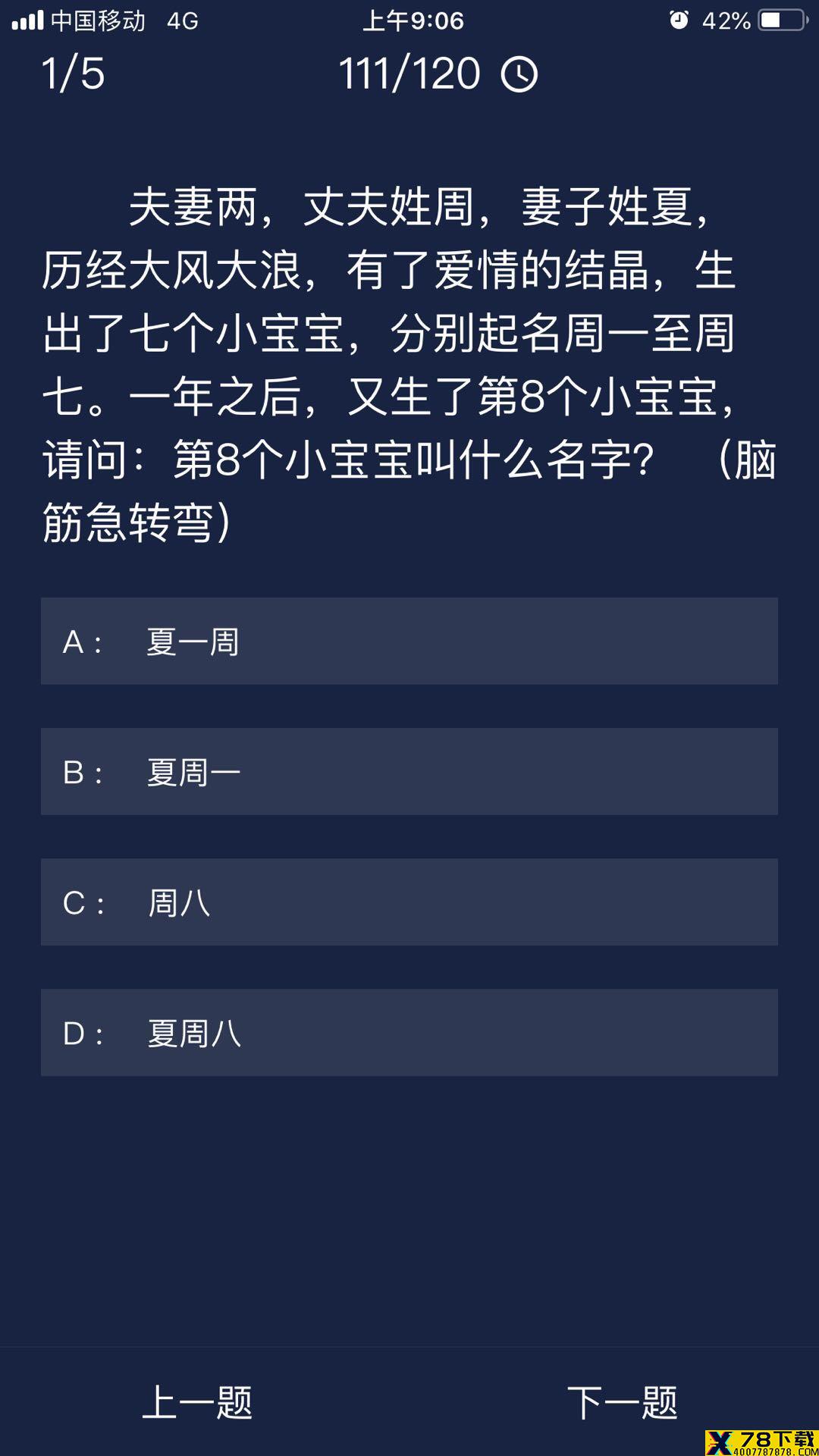The image size is (819, 1456).
Task: Select answer A: 夏一周
Action: point(409,641)
